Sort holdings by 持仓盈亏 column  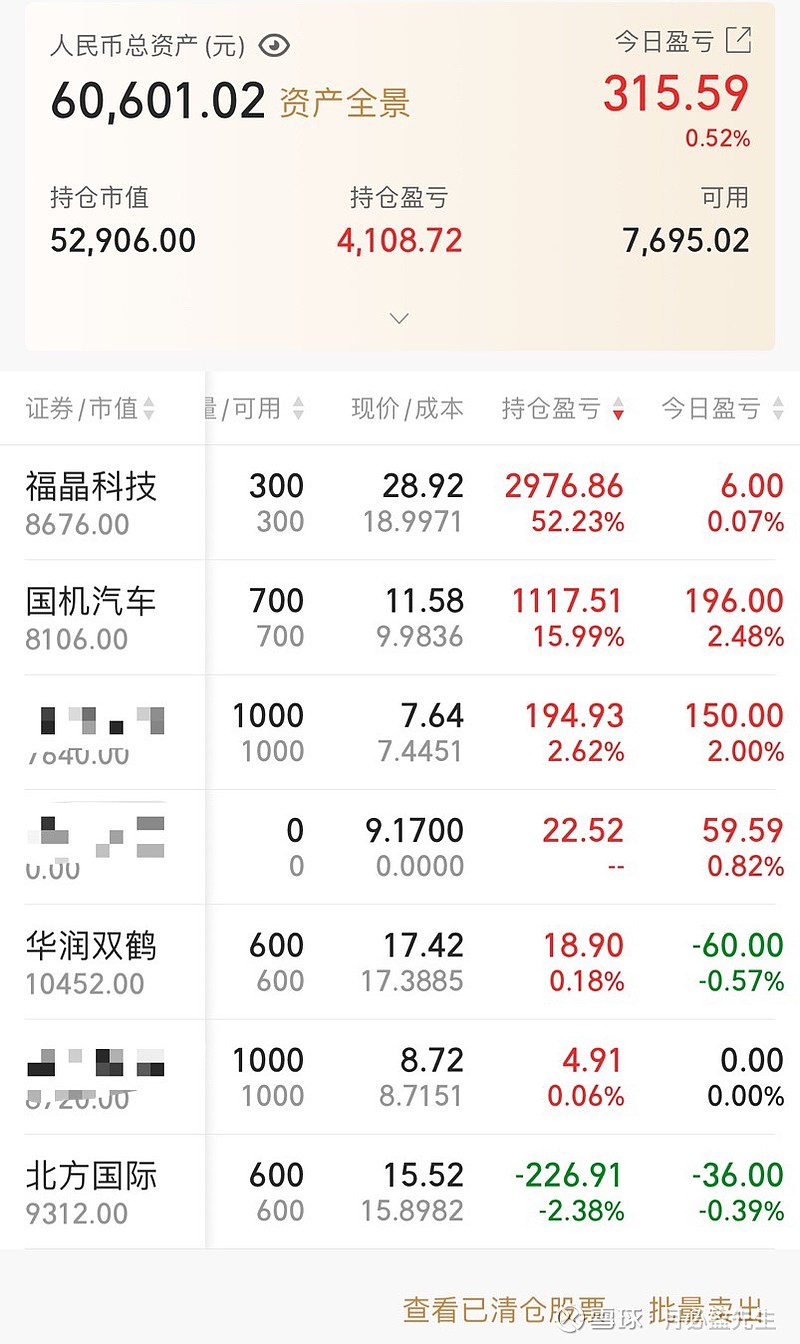click(x=563, y=408)
